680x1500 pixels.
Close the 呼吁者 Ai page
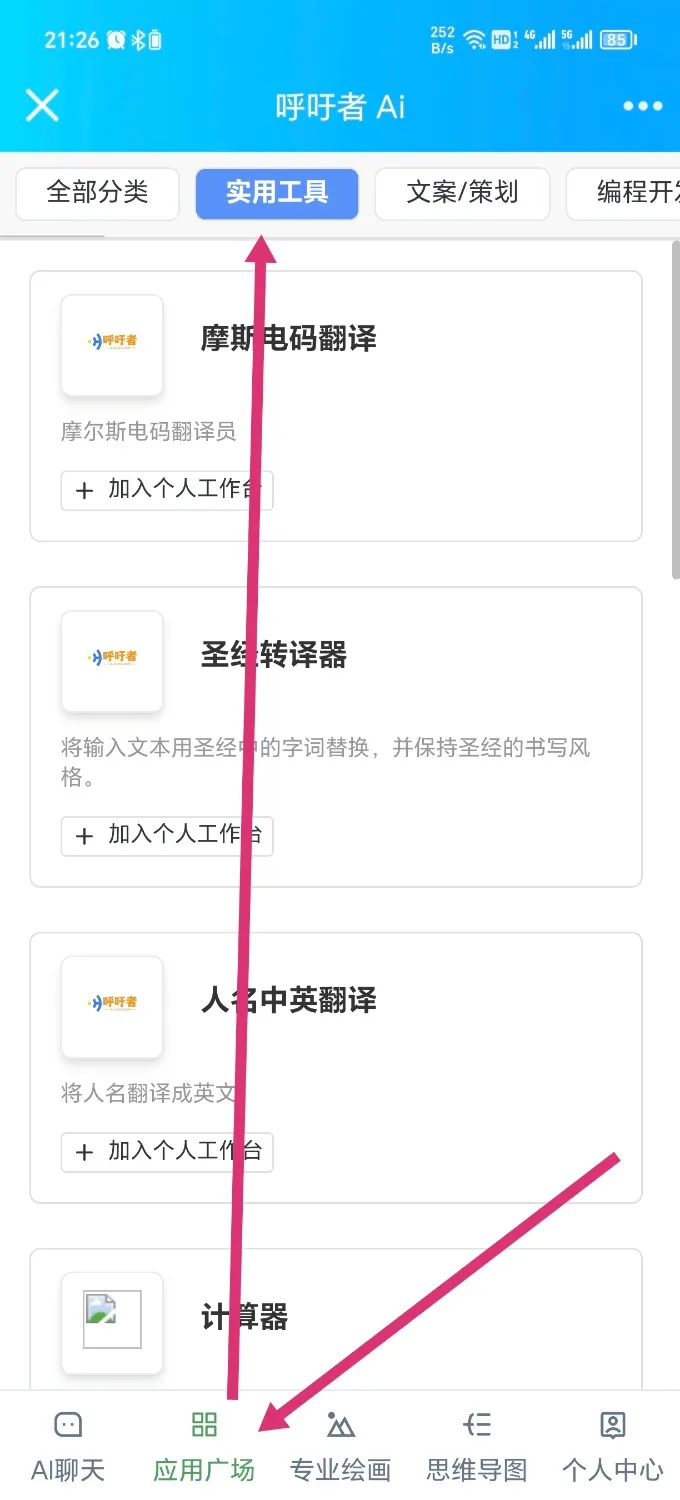pos(42,105)
